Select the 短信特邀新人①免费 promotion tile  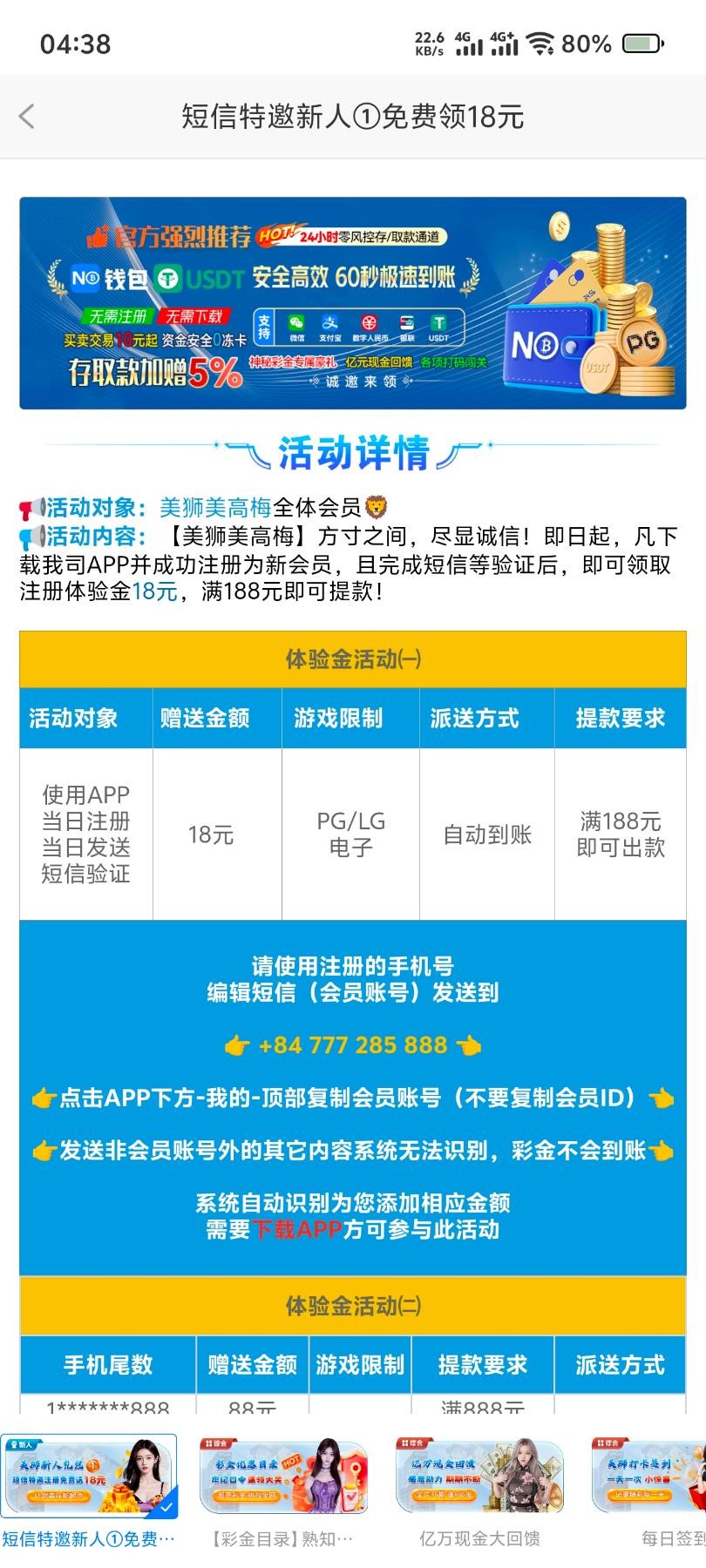[x=89, y=1491]
